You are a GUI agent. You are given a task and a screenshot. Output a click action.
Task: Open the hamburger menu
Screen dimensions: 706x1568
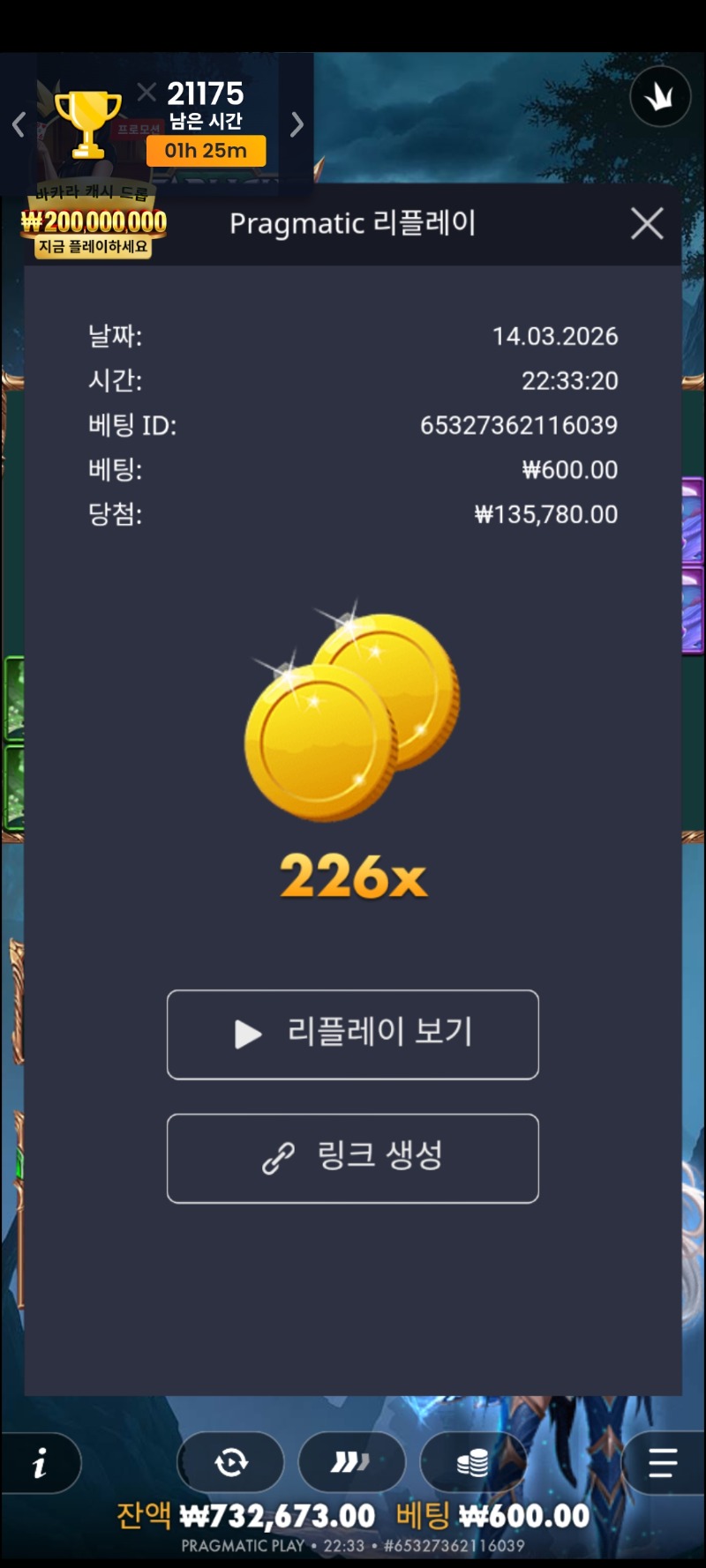(663, 1463)
